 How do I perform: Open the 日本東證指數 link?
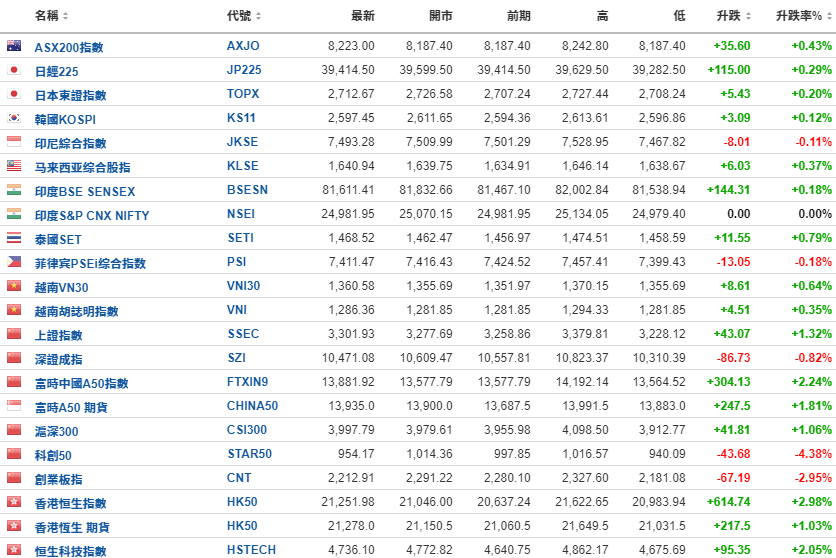tap(70, 95)
